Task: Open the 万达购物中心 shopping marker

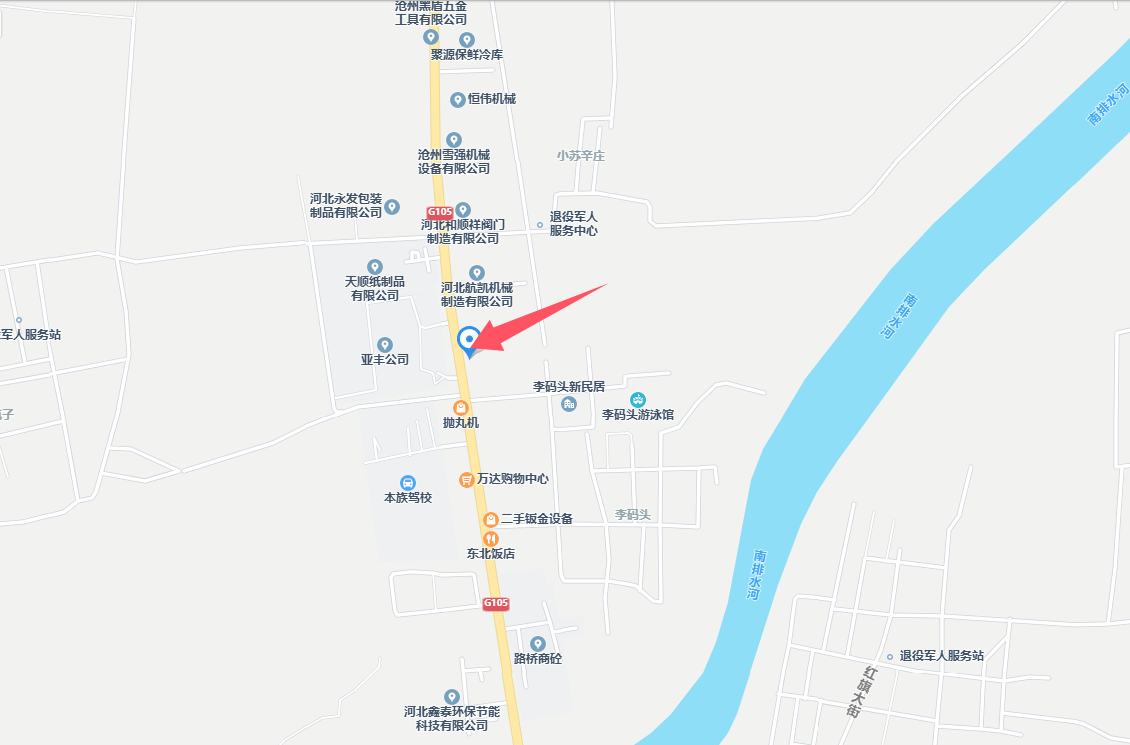Action: [x=466, y=479]
